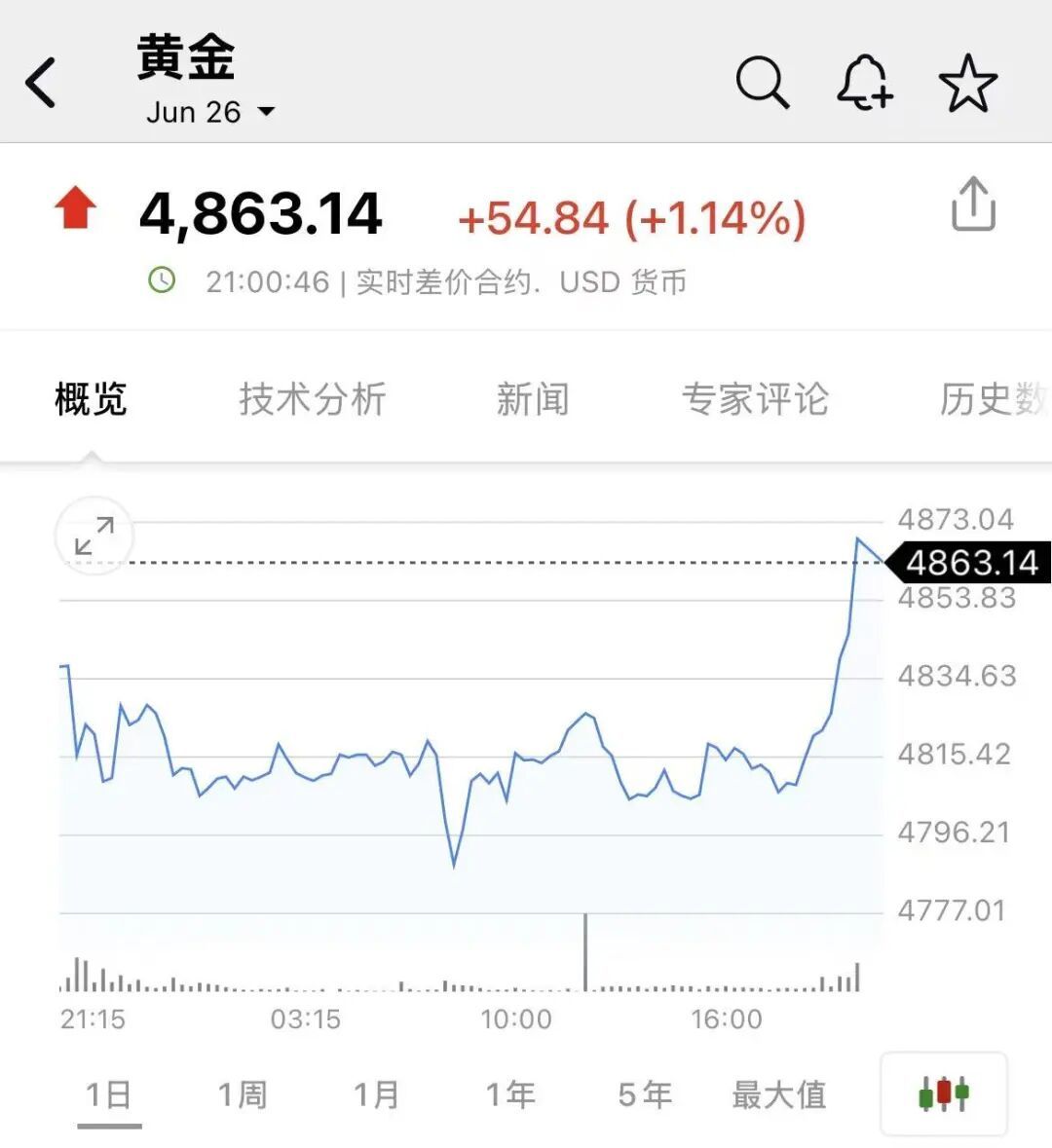Open the Jun 26 contract dropdown
1052x1148 pixels.
[209, 112]
